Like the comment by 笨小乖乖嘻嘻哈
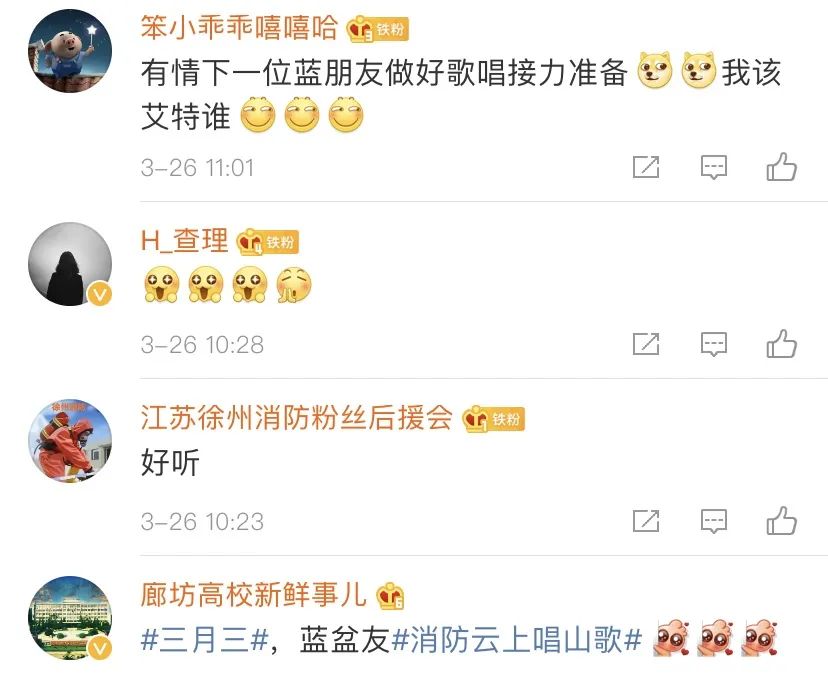Viewport: 828px width, 675px height. click(781, 167)
